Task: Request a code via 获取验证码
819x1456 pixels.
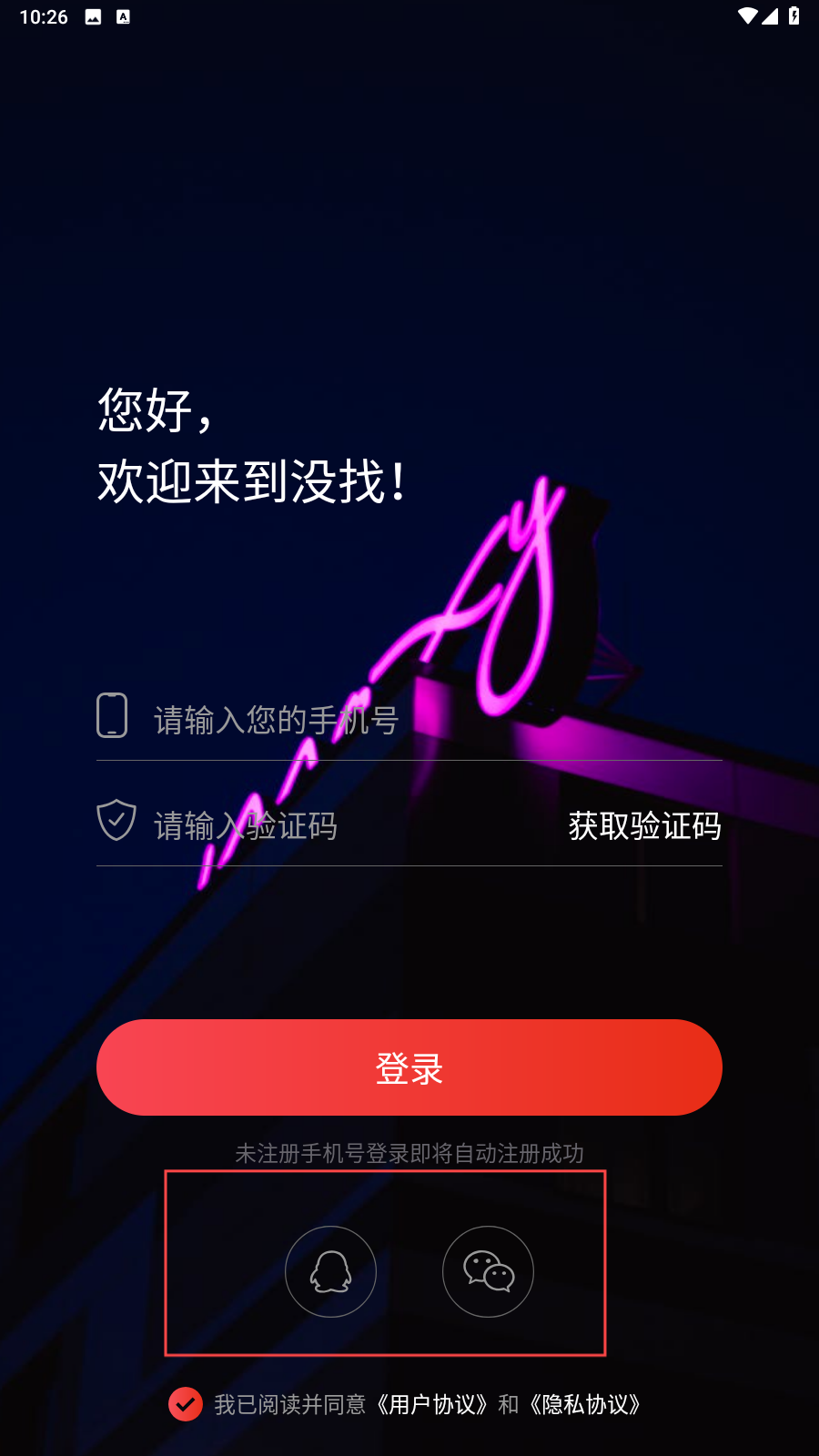Action: [x=644, y=825]
